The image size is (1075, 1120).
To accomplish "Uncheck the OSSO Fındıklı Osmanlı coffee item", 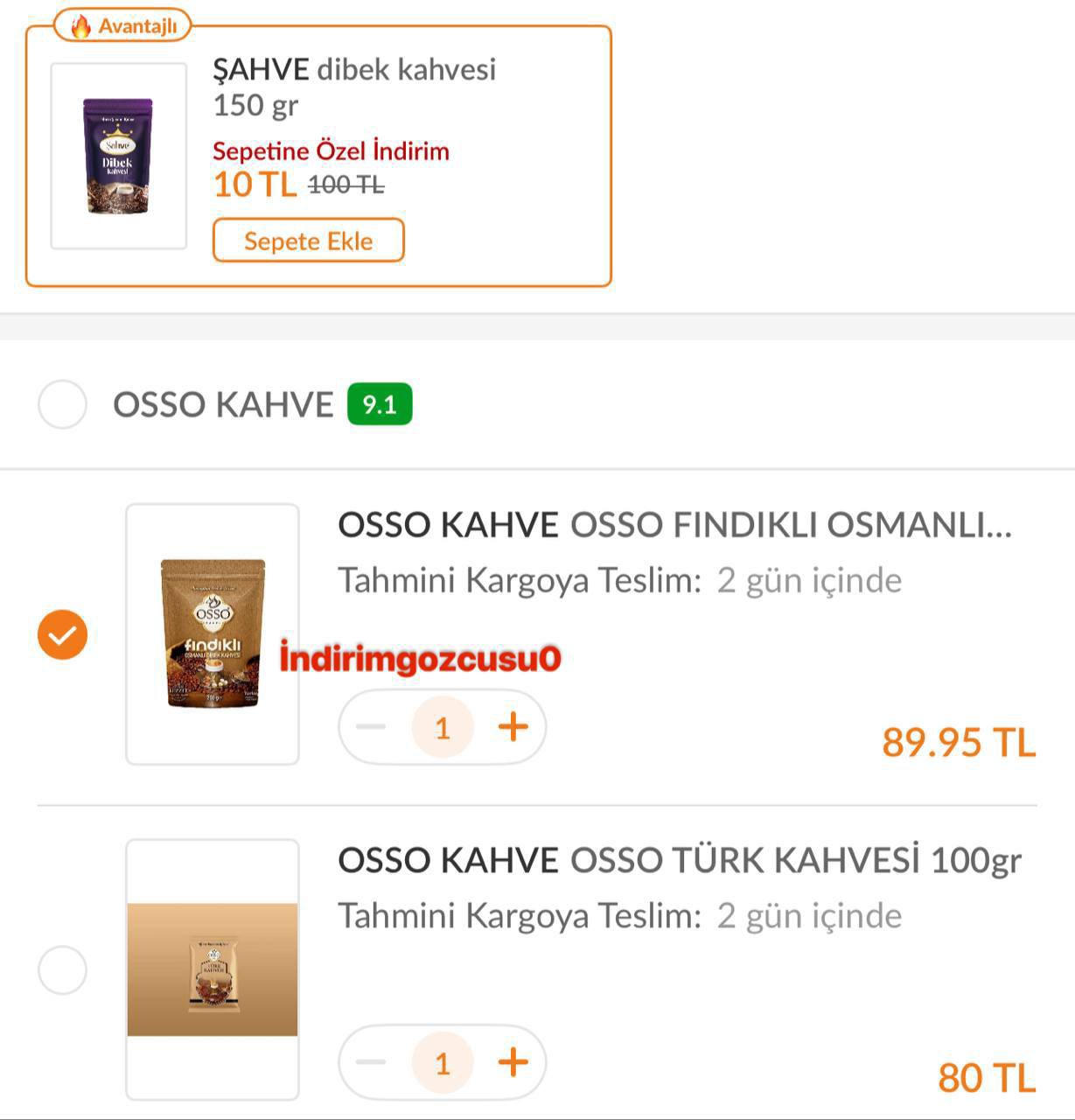I will (x=62, y=634).
